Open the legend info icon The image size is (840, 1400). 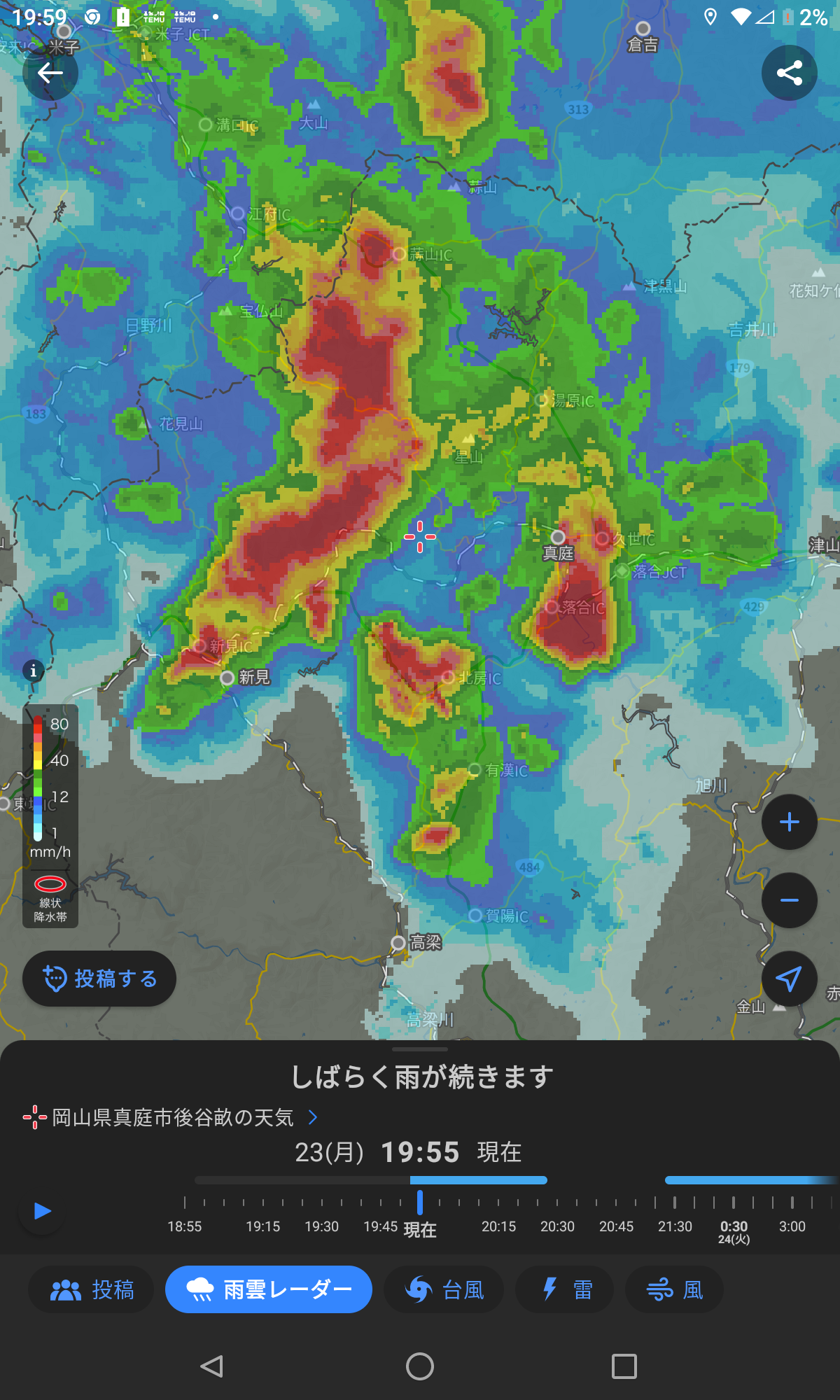coord(33,671)
